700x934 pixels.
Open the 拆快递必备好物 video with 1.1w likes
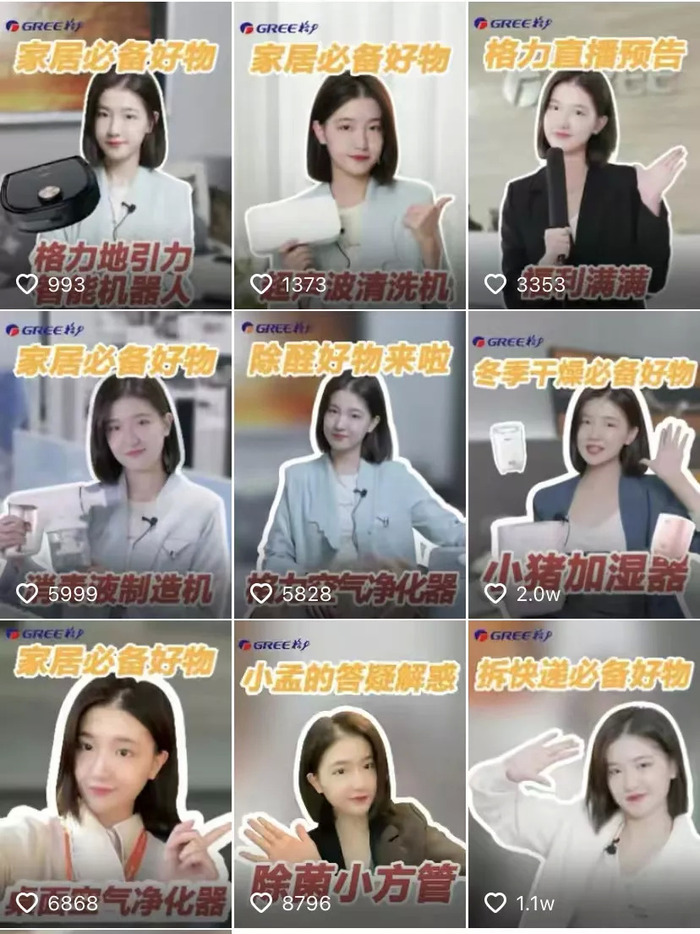pos(583,775)
